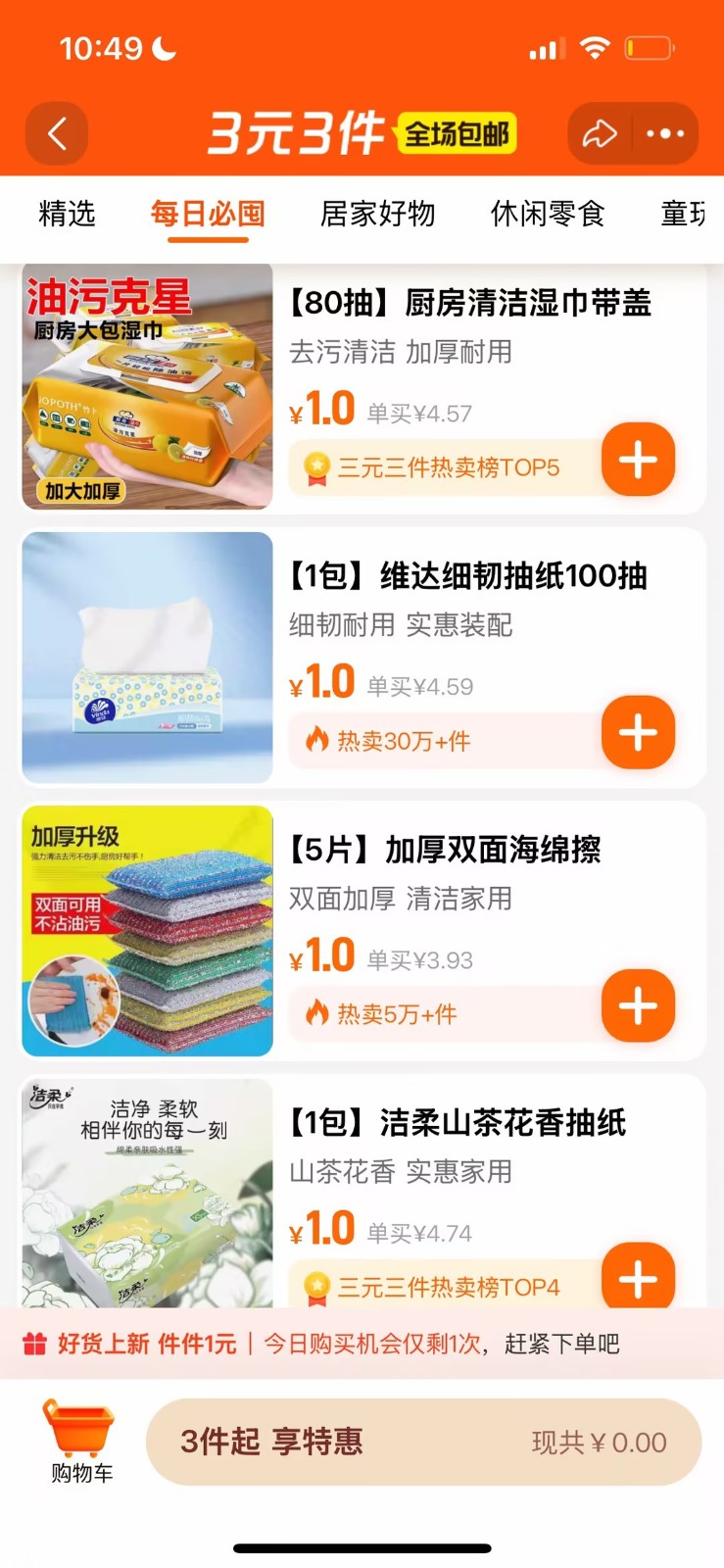Open the 休闲零食 tab

click(548, 214)
